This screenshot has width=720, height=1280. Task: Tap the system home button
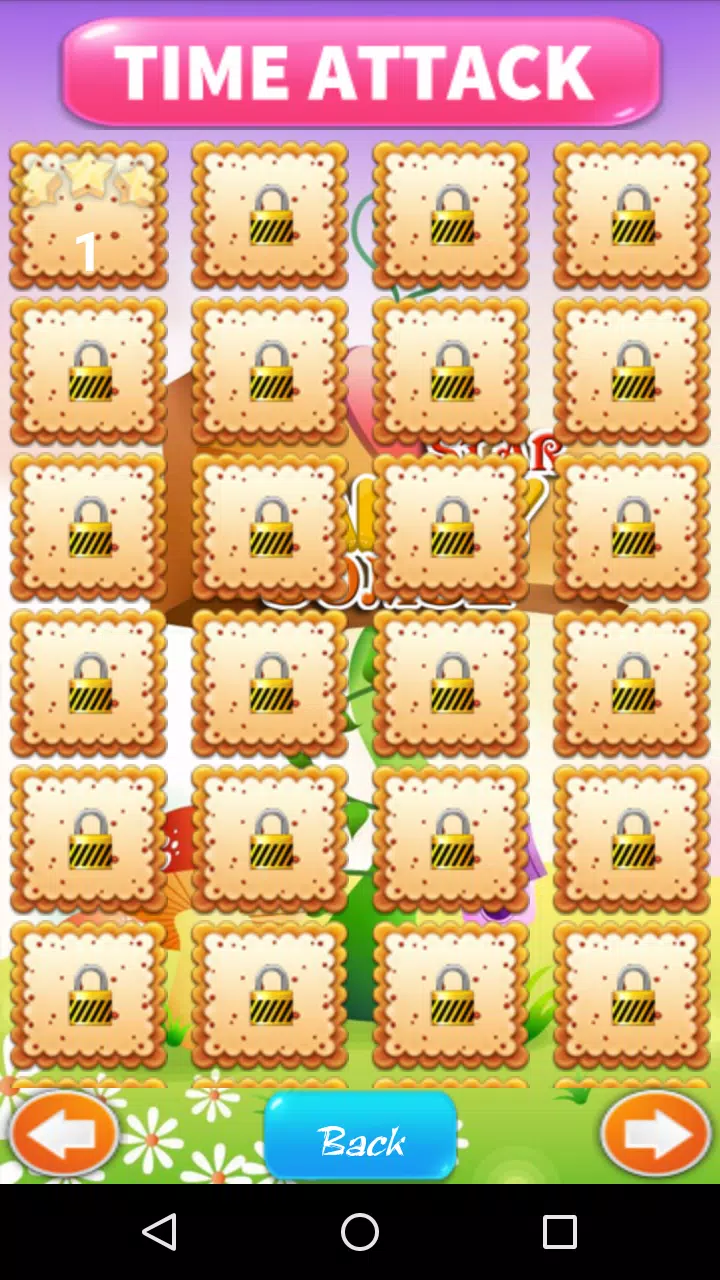(360, 1232)
